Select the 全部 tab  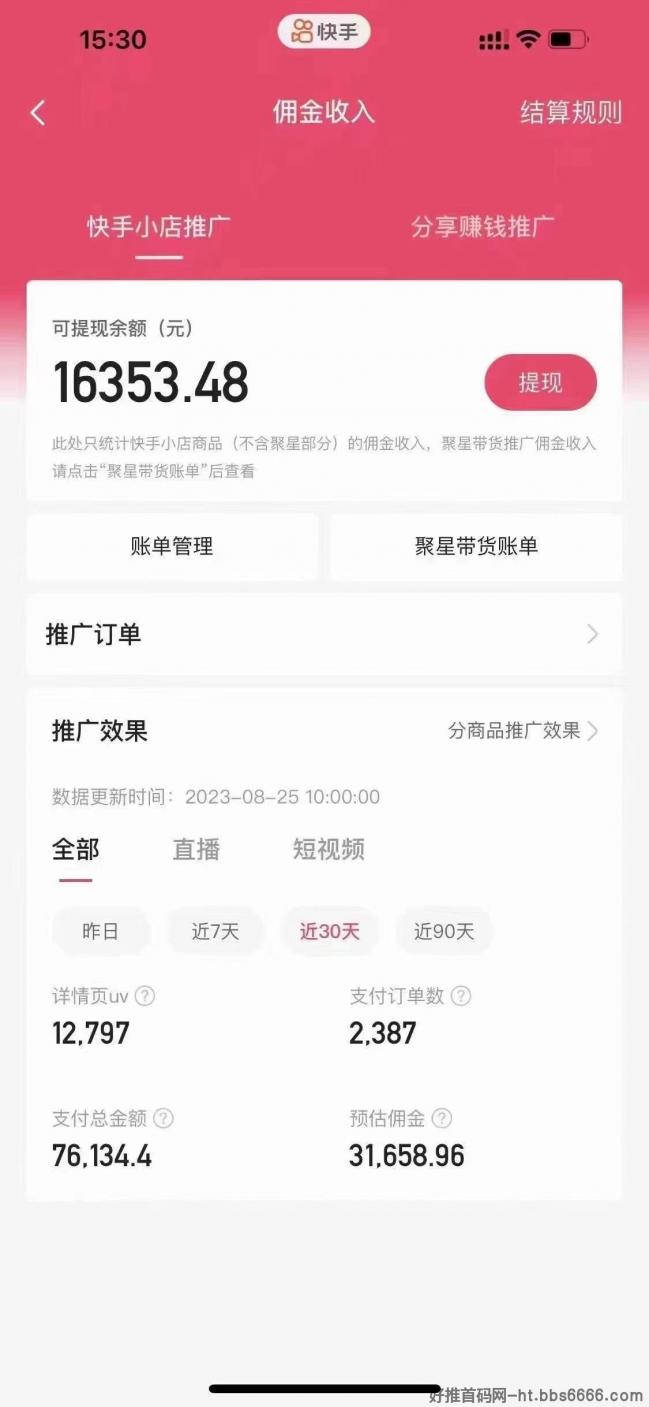(76, 849)
